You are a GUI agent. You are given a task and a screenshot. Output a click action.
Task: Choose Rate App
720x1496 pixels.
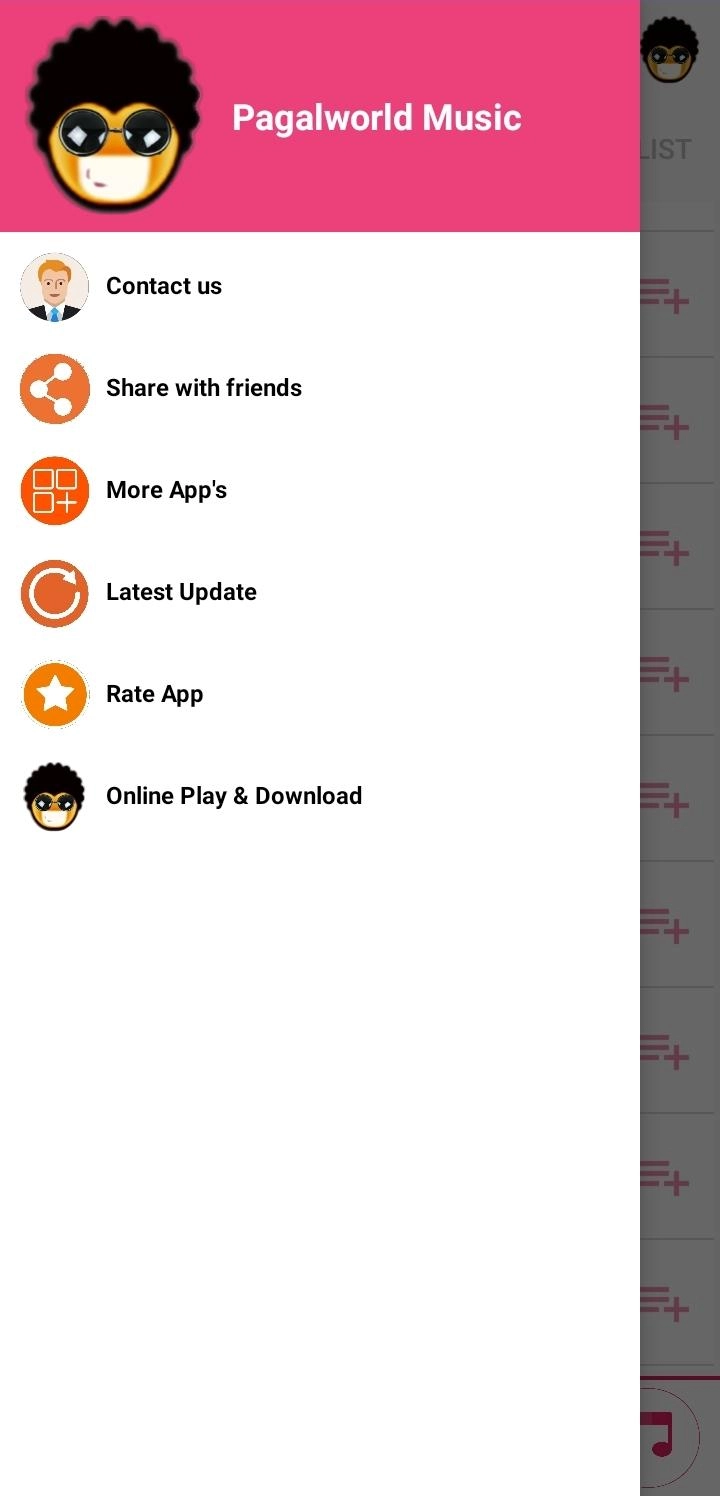[154, 694]
